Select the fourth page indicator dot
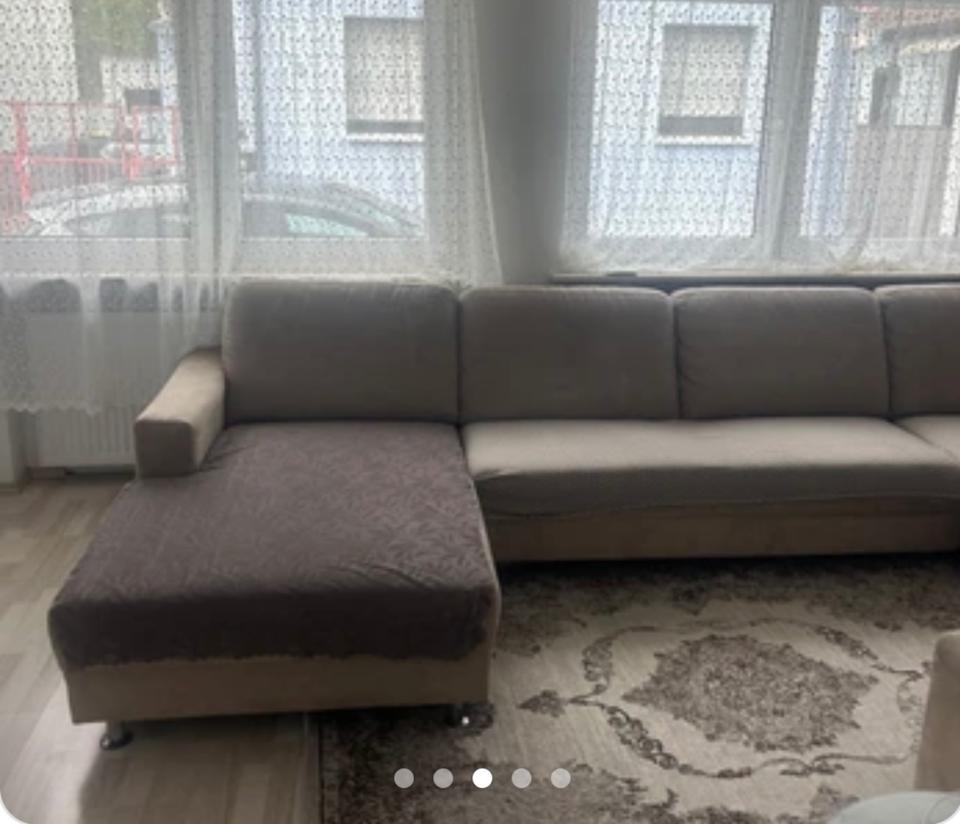The image size is (960, 824). [x=521, y=778]
